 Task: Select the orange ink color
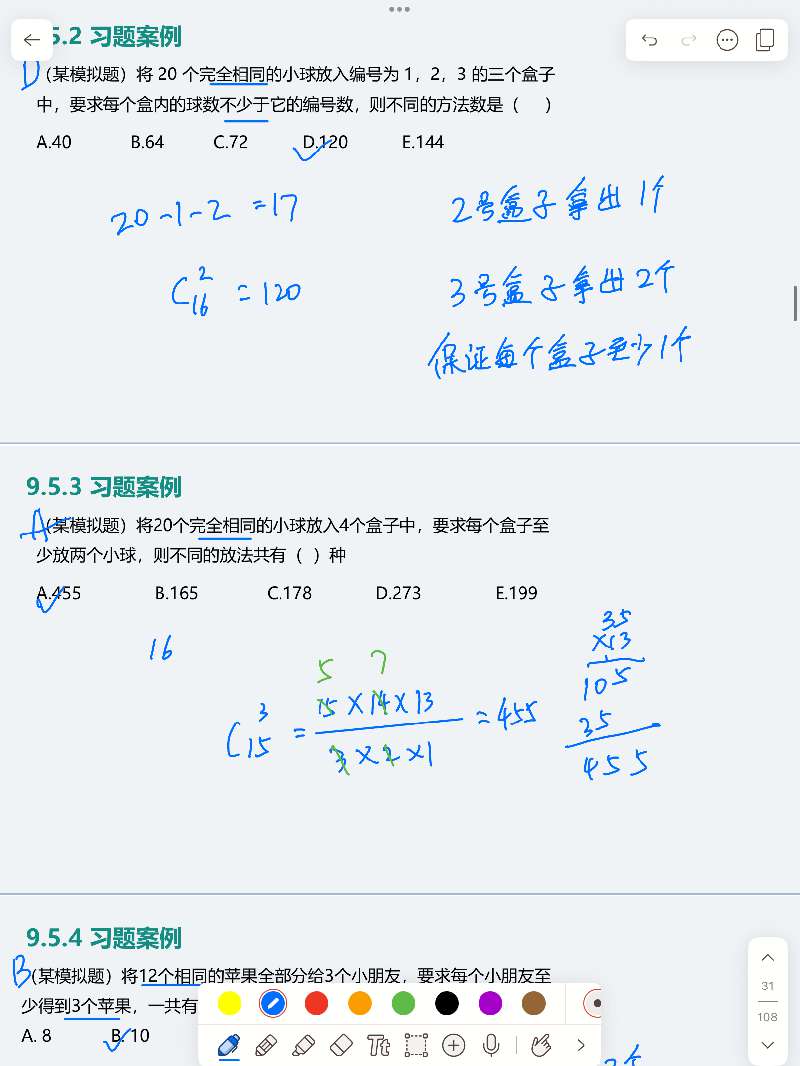pos(360,1003)
